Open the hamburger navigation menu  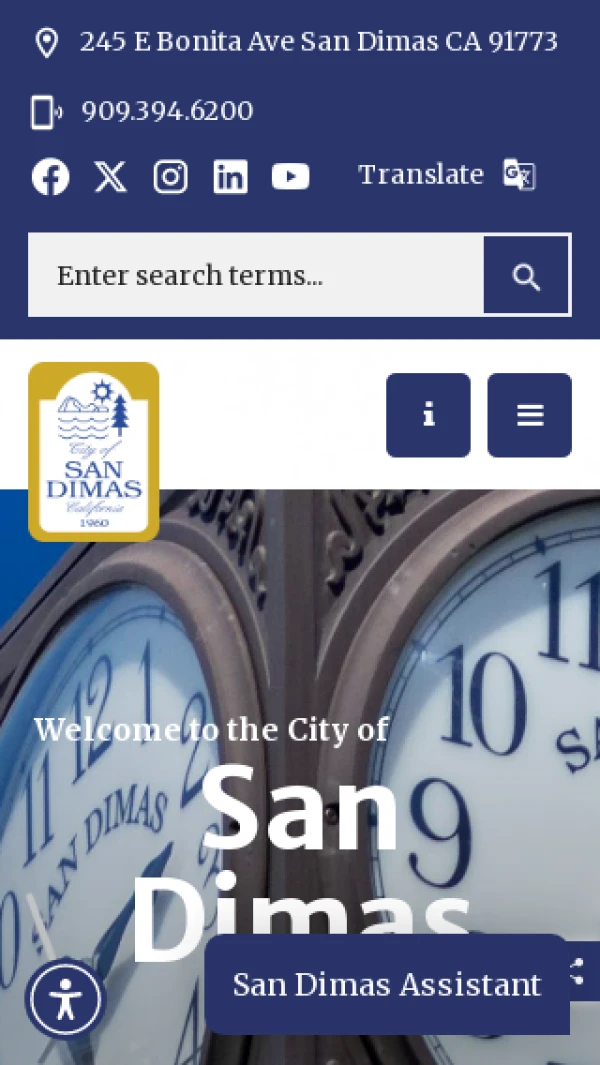pos(529,415)
